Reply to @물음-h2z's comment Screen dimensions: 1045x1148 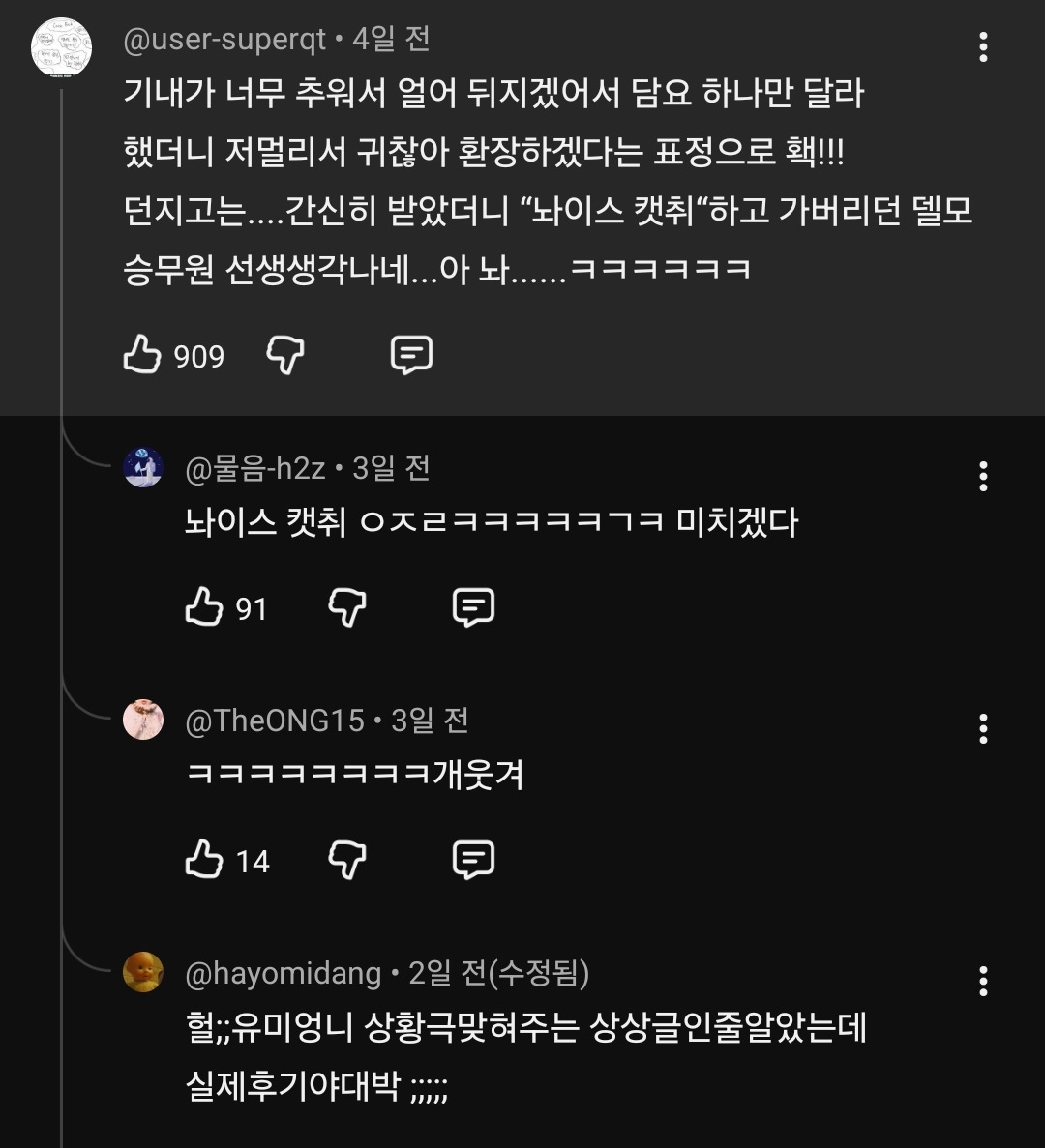[473, 607]
